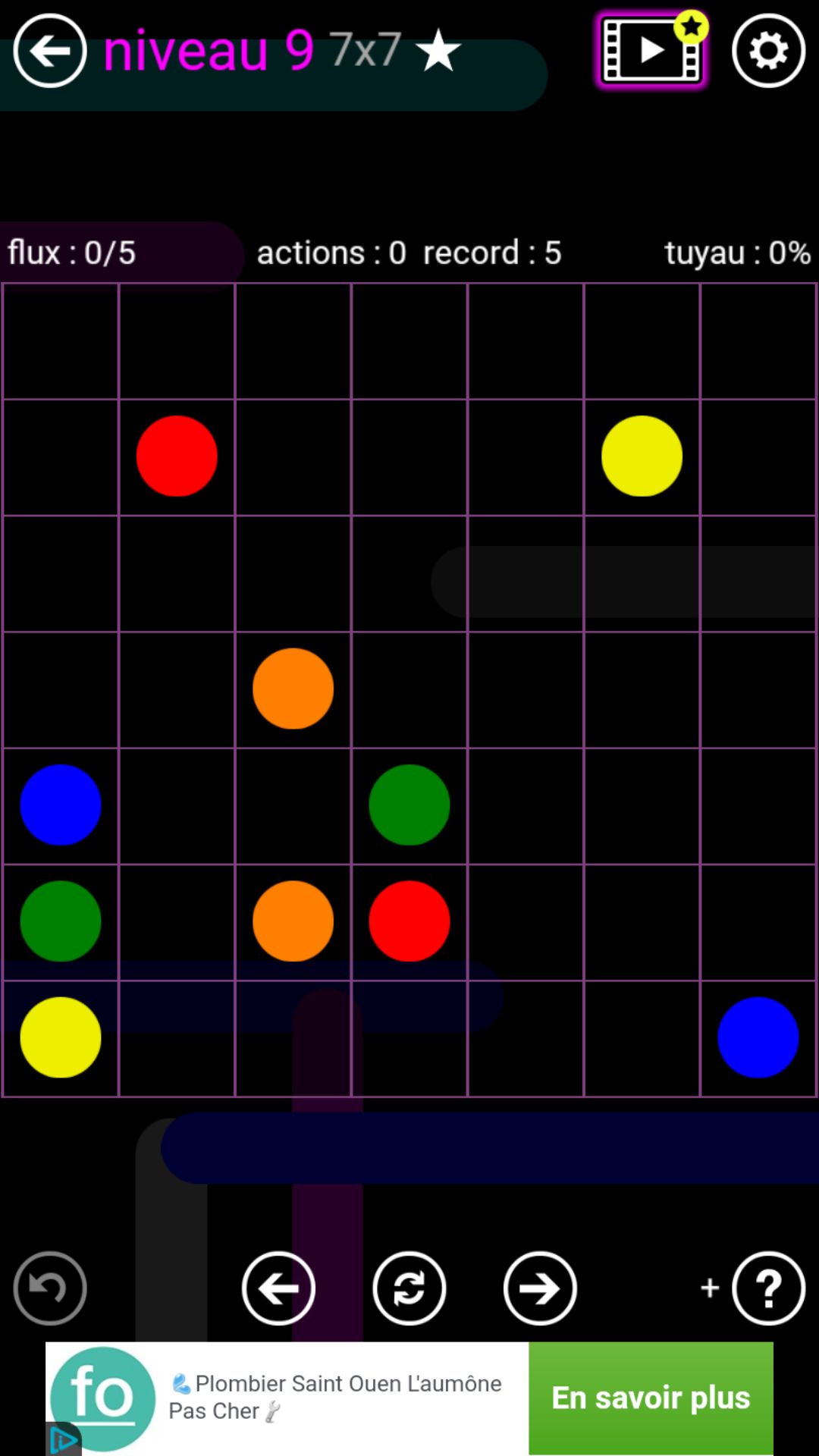819x1456 pixels.
Task: Restart the current level
Action: click(x=409, y=1288)
